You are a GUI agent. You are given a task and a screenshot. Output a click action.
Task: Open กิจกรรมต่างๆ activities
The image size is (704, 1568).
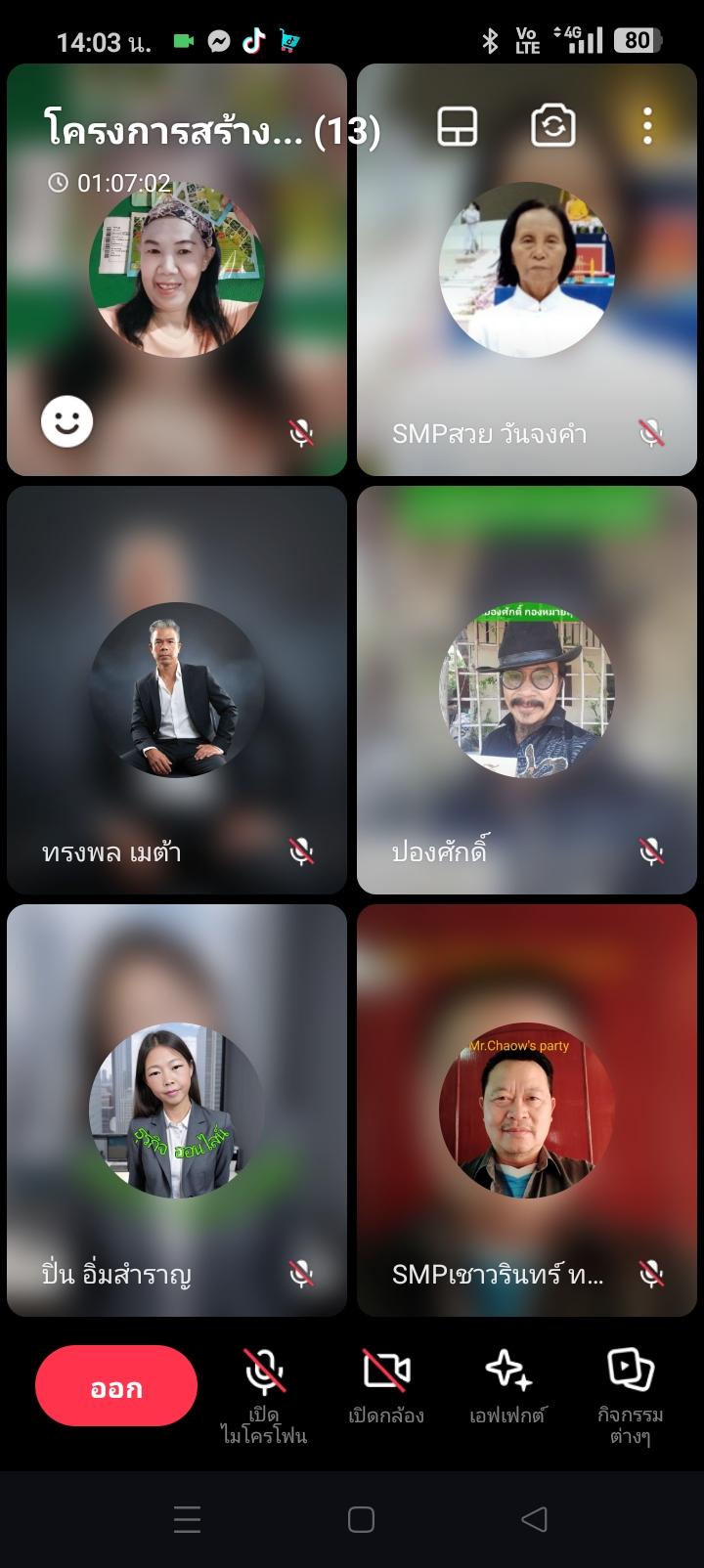(x=631, y=1395)
